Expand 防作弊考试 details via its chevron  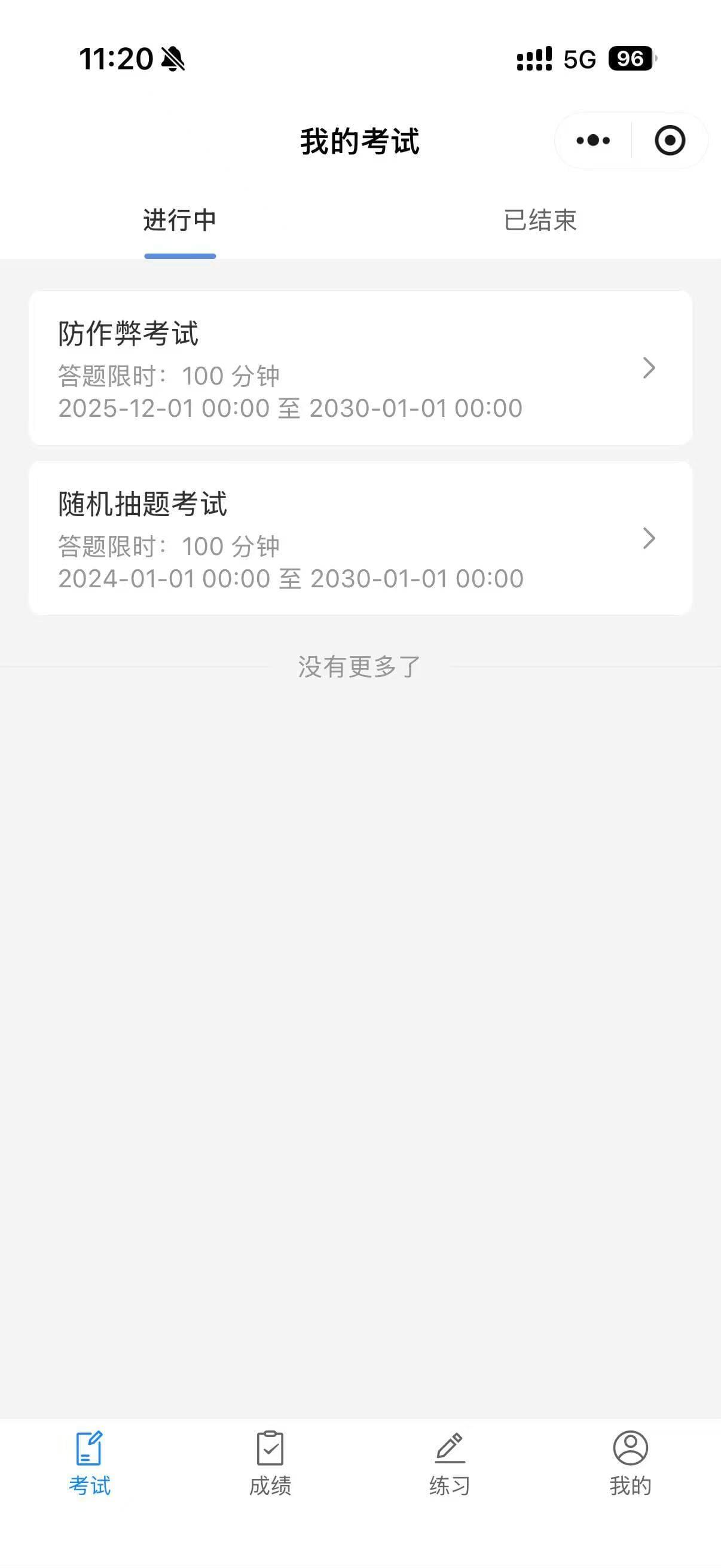650,367
